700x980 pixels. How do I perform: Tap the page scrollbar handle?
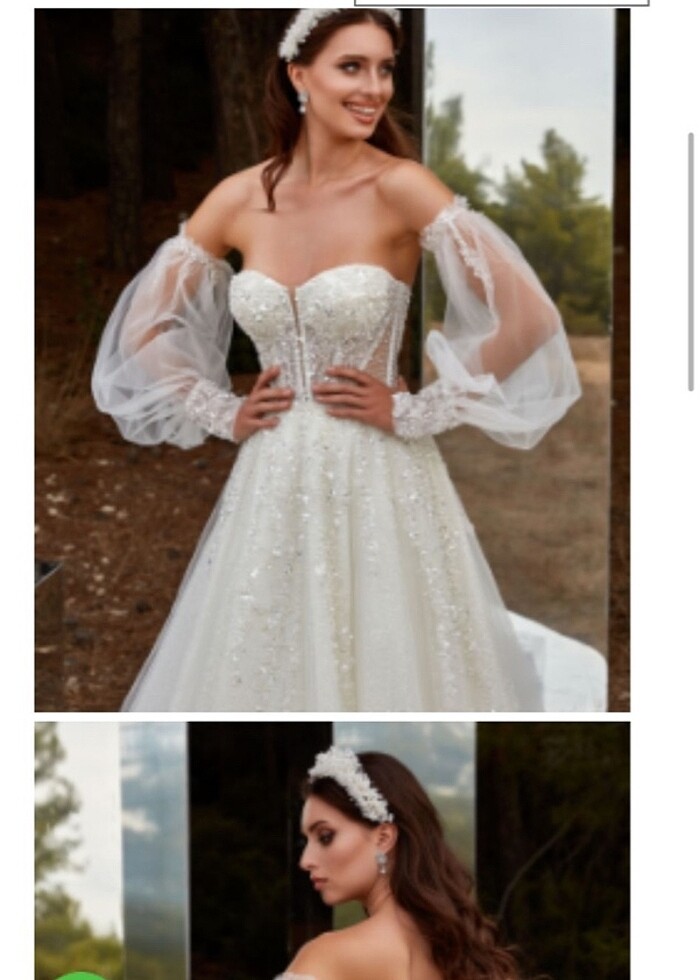tap(690, 262)
